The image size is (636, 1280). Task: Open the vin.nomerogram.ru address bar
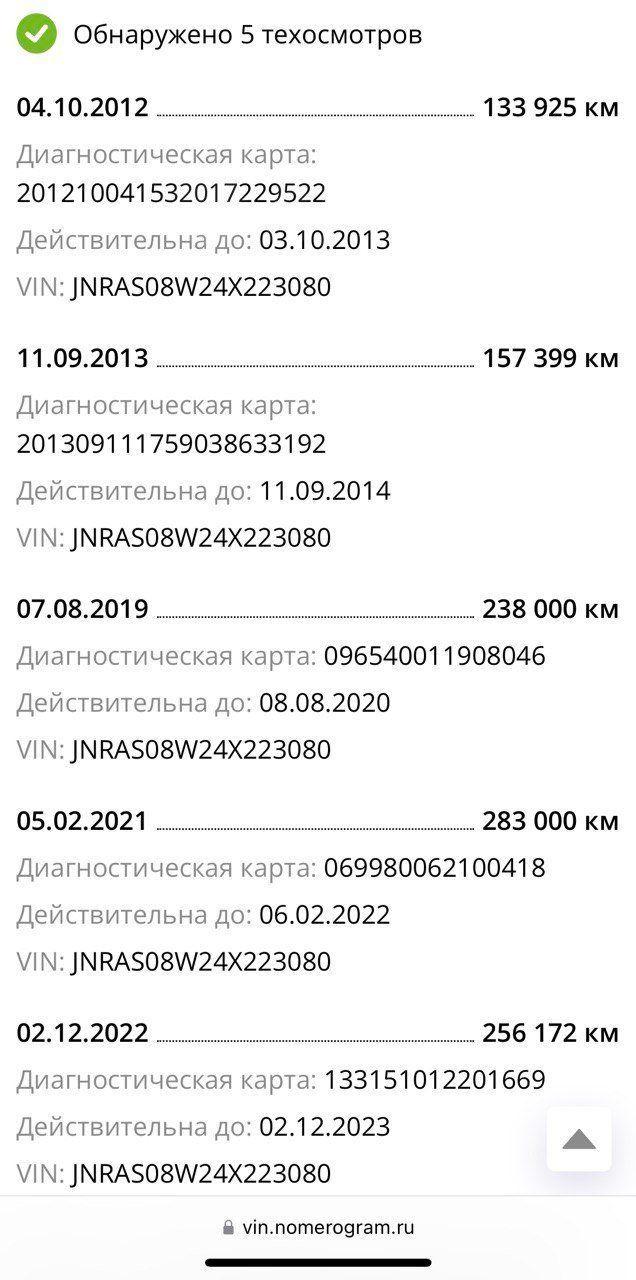point(318,1227)
